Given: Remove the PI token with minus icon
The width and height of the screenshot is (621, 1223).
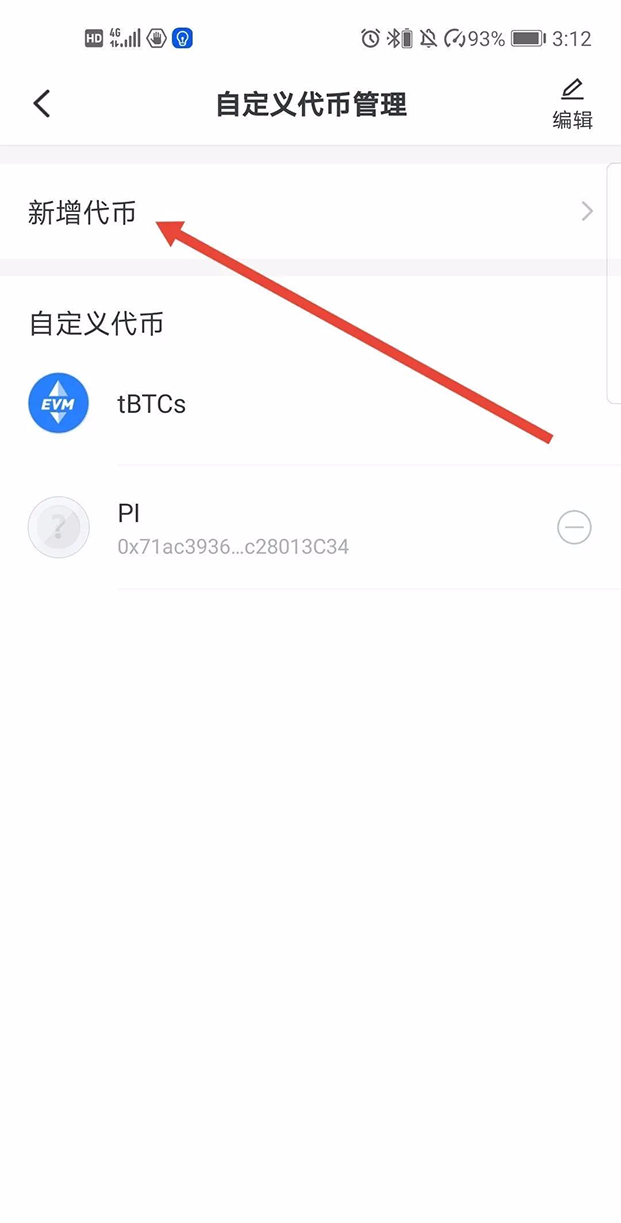Looking at the screenshot, I should (574, 527).
